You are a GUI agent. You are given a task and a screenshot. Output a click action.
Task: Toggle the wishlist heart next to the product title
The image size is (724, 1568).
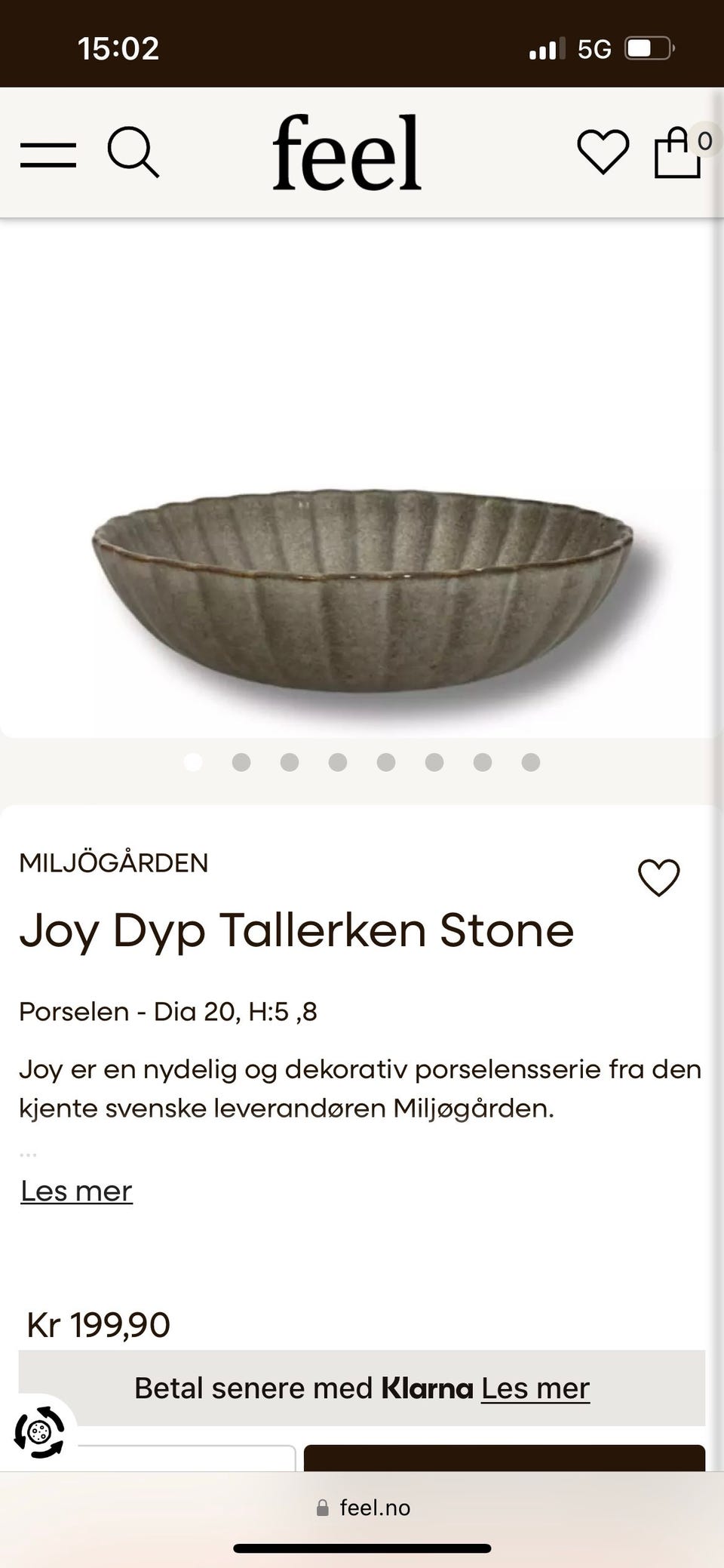(x=658, y=875)
